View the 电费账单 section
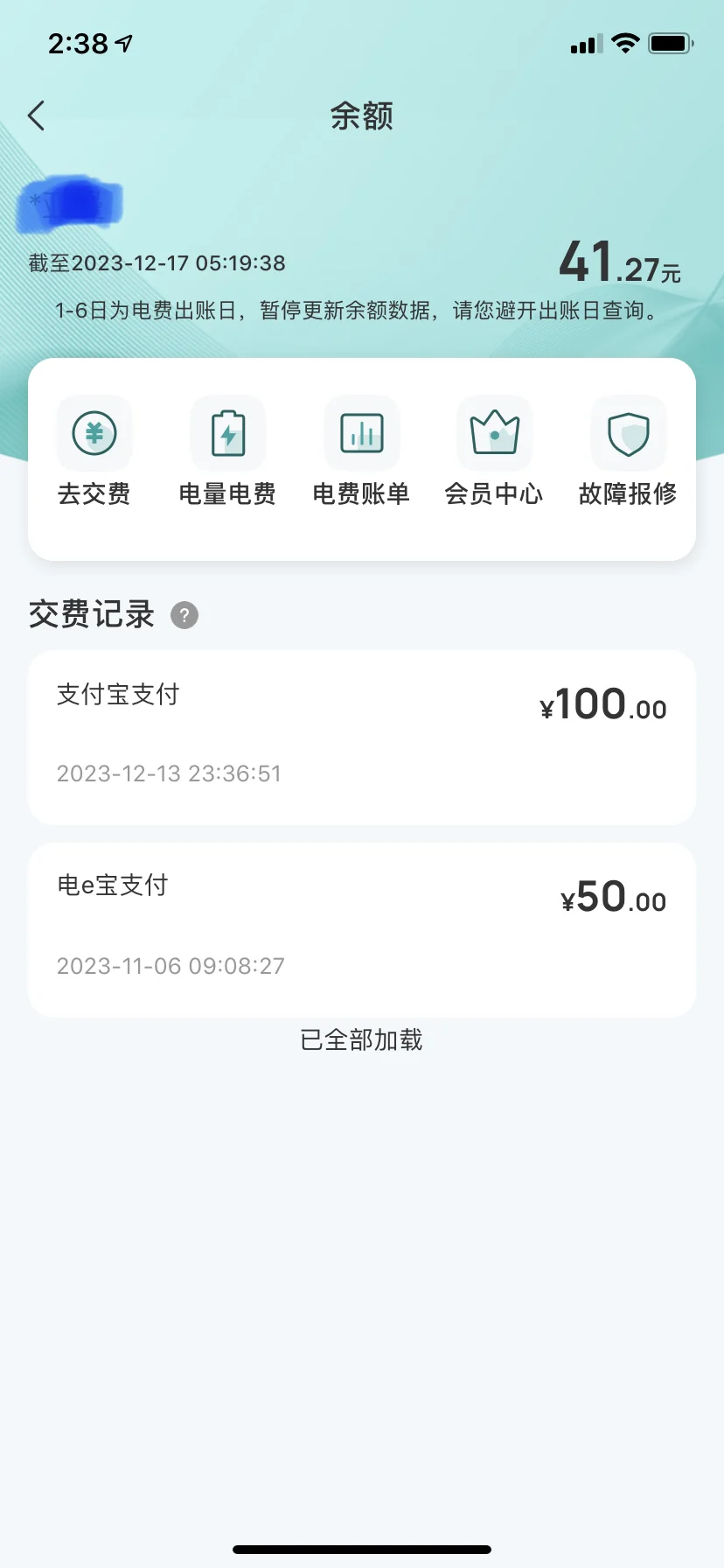This screenshot has height=1568, width=724. point(361,451)
